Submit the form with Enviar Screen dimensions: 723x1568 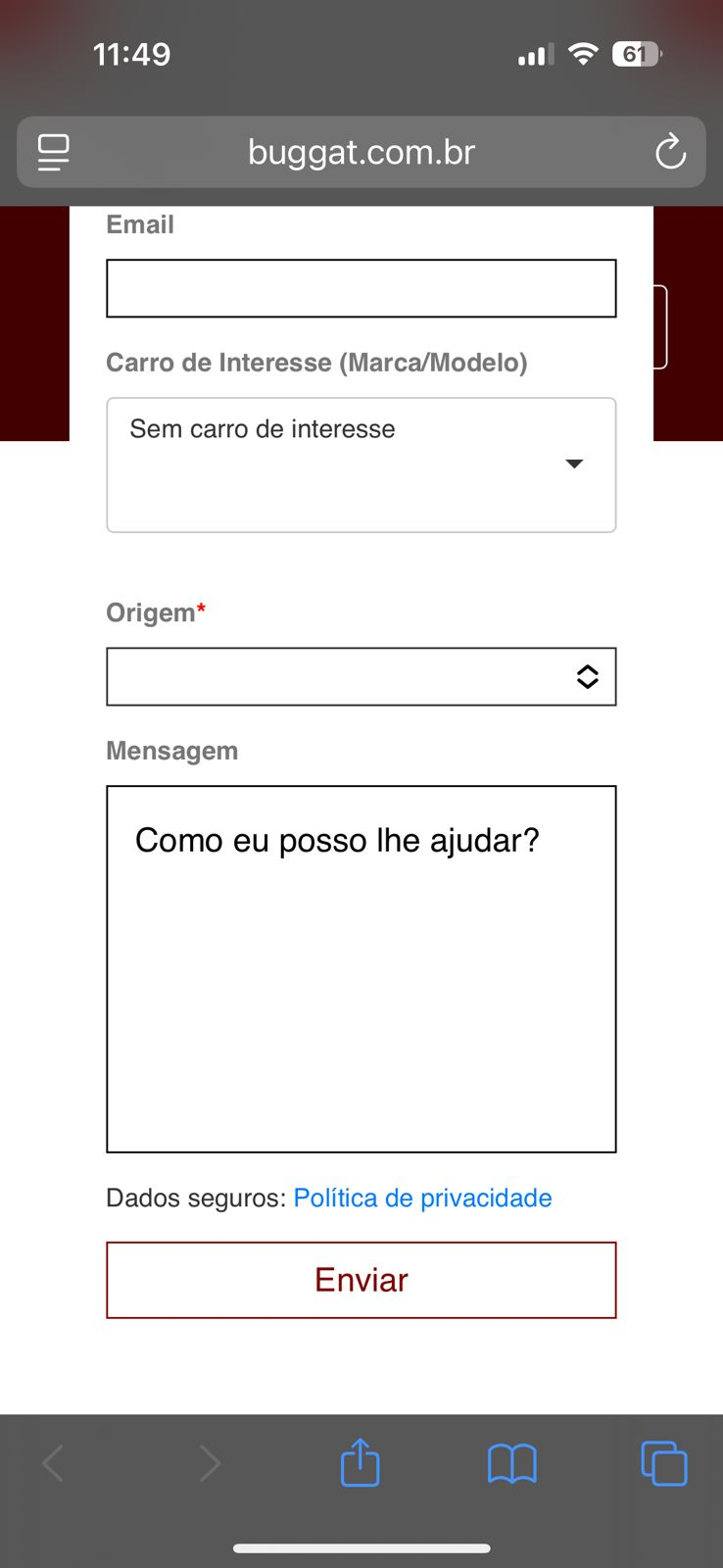point(361,1280)
